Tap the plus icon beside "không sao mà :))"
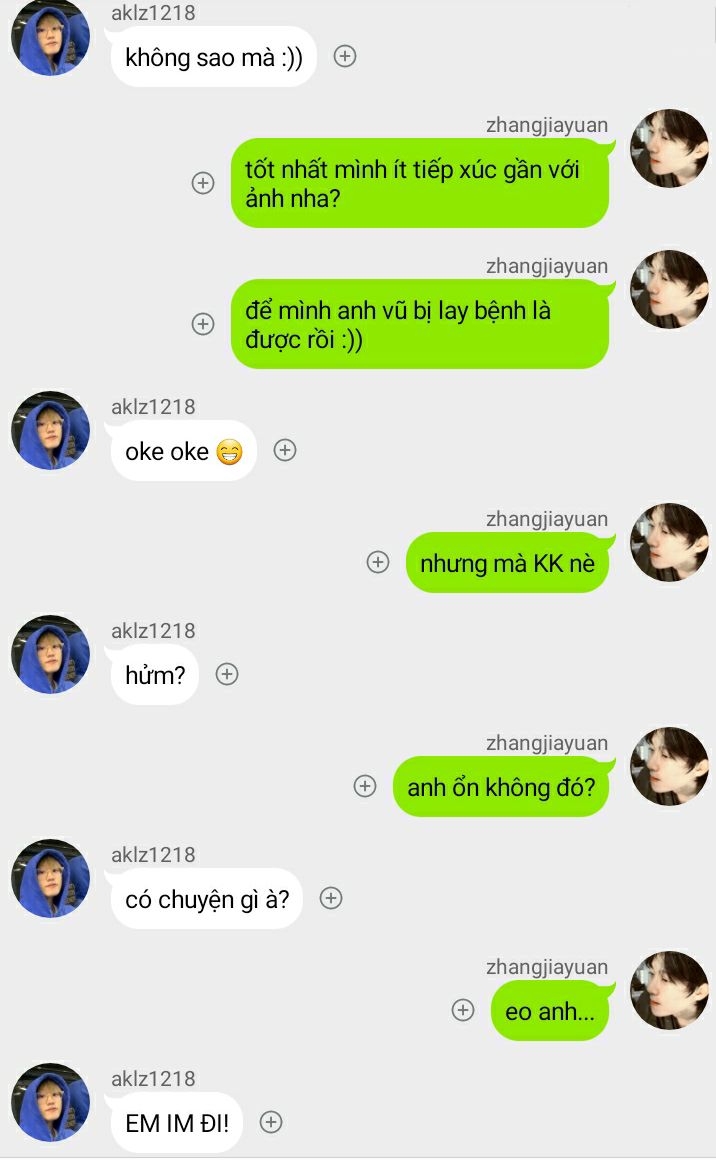Viewport: 716px width, 1160px height. click(x=345, y=56)
